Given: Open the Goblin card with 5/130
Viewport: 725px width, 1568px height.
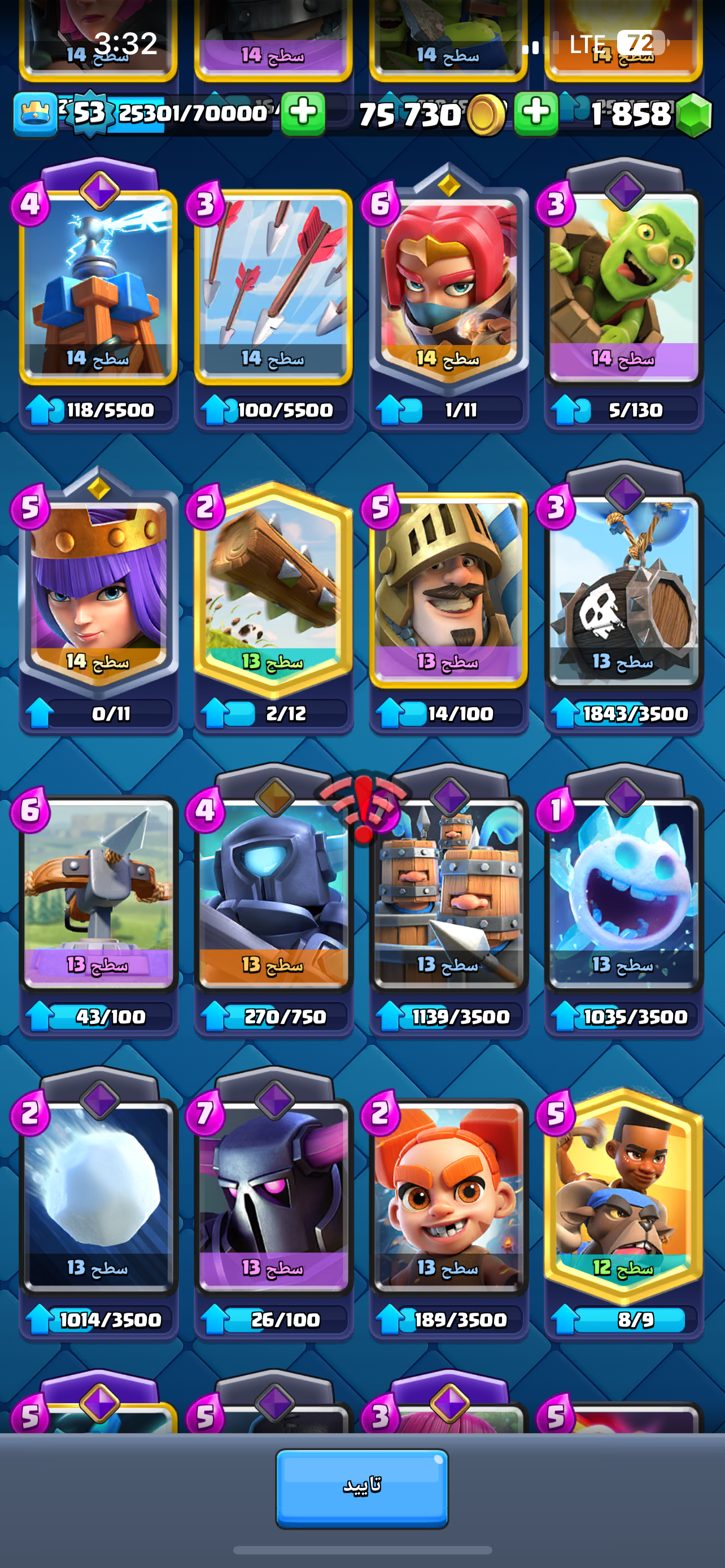Looking at the screenshot, I should (x=623, y=286).
